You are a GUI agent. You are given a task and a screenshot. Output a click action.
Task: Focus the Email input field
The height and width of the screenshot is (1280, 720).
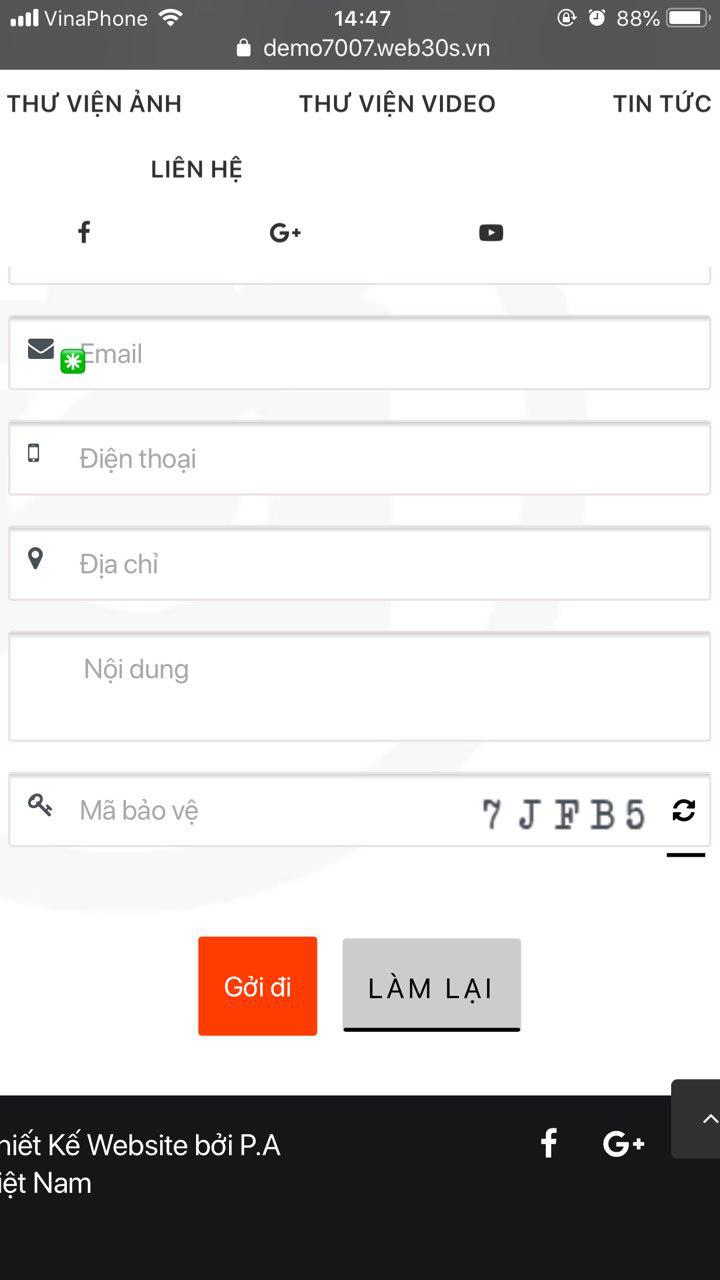[x=390, y=354]
